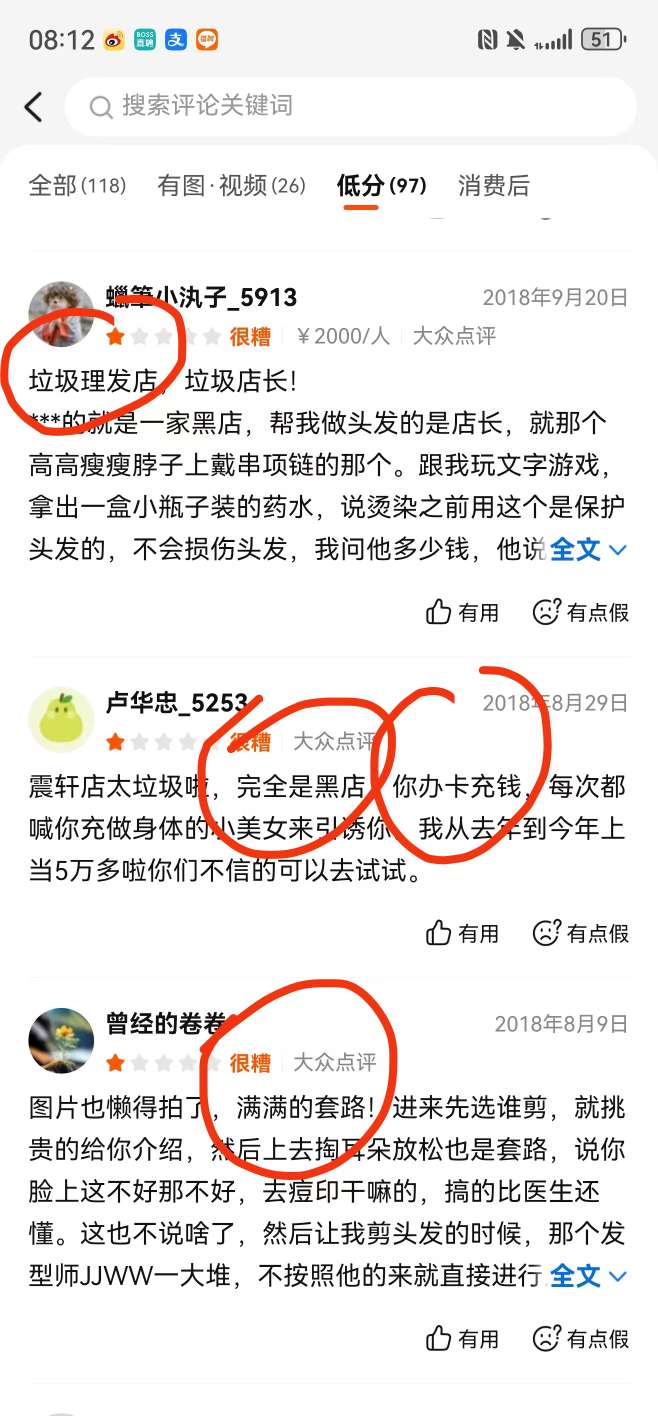
Task: Flag 卢华忠_5253's review as 有点假
Action: pyautogui.click(x=581, y=933)
